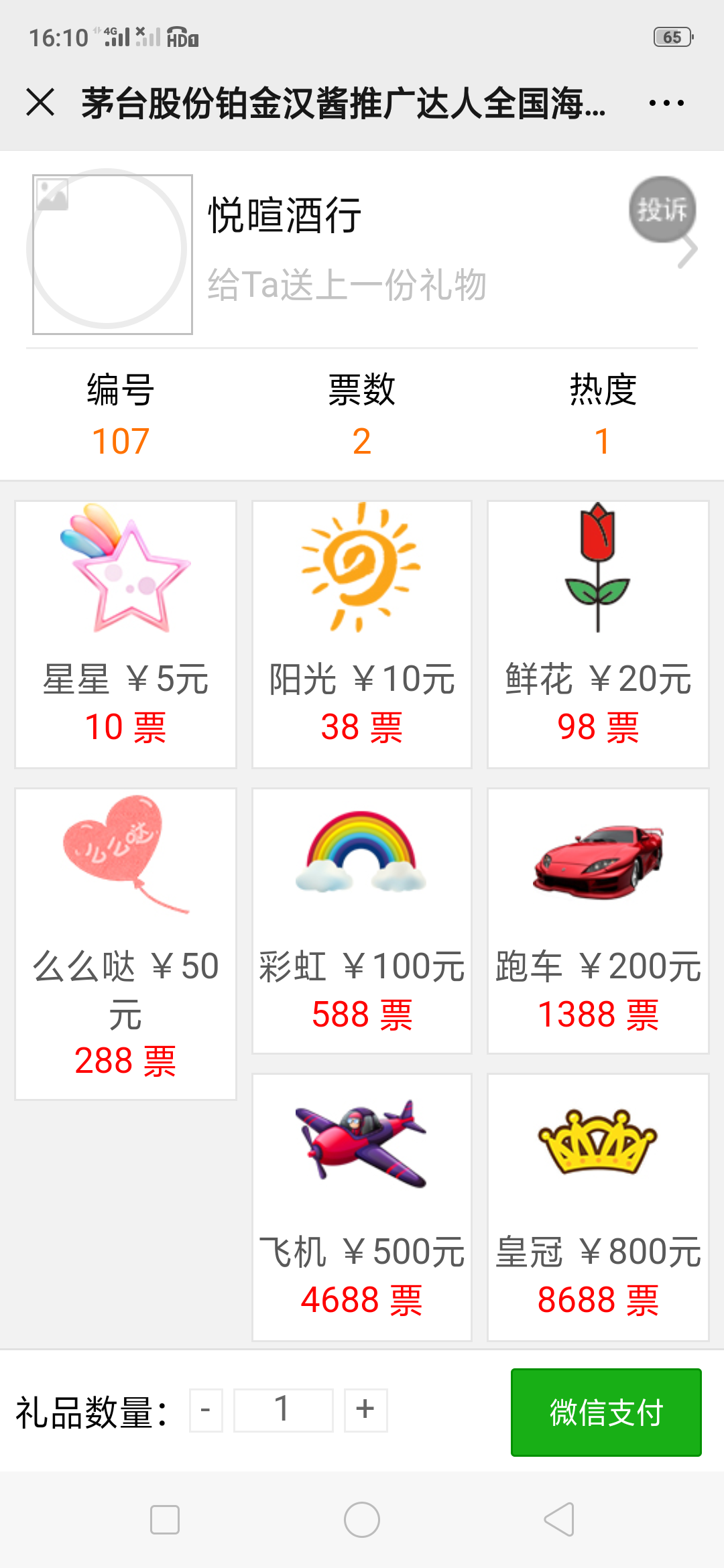
Task: Pick the 飞机 ¥500元 airplane gift
Action: [x=362, y=1207]
